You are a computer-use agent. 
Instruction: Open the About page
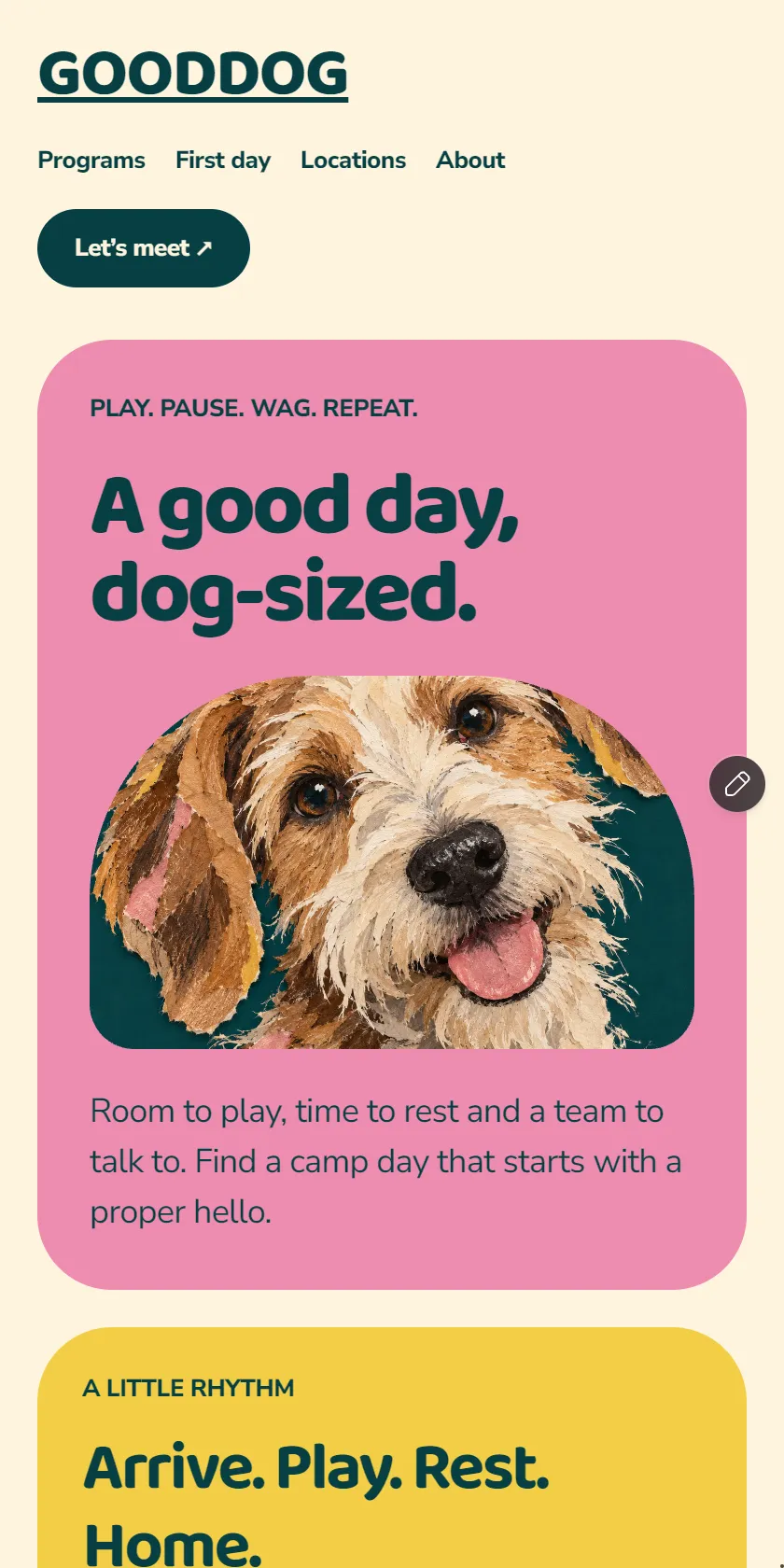coord(470,161)
